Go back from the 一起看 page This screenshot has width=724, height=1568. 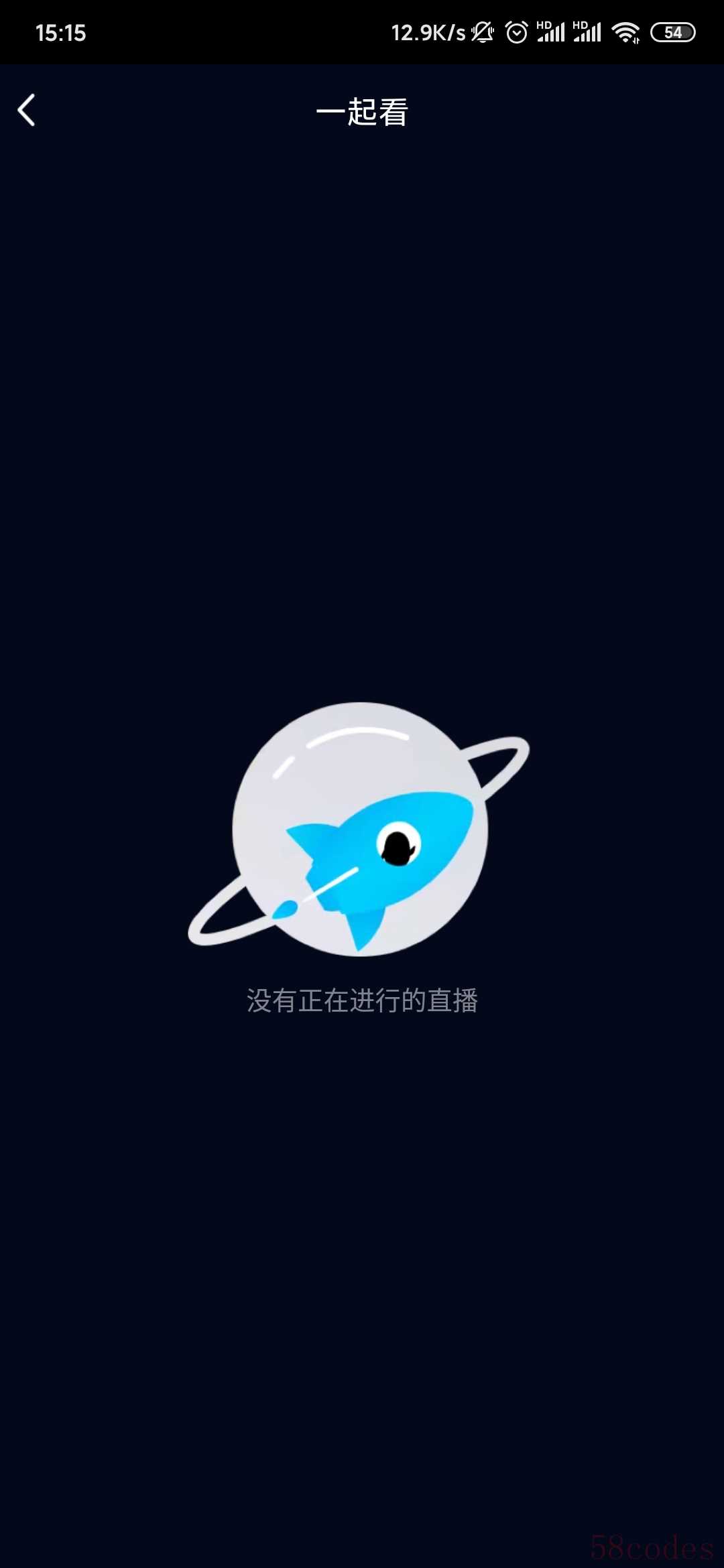pos(27,111)
